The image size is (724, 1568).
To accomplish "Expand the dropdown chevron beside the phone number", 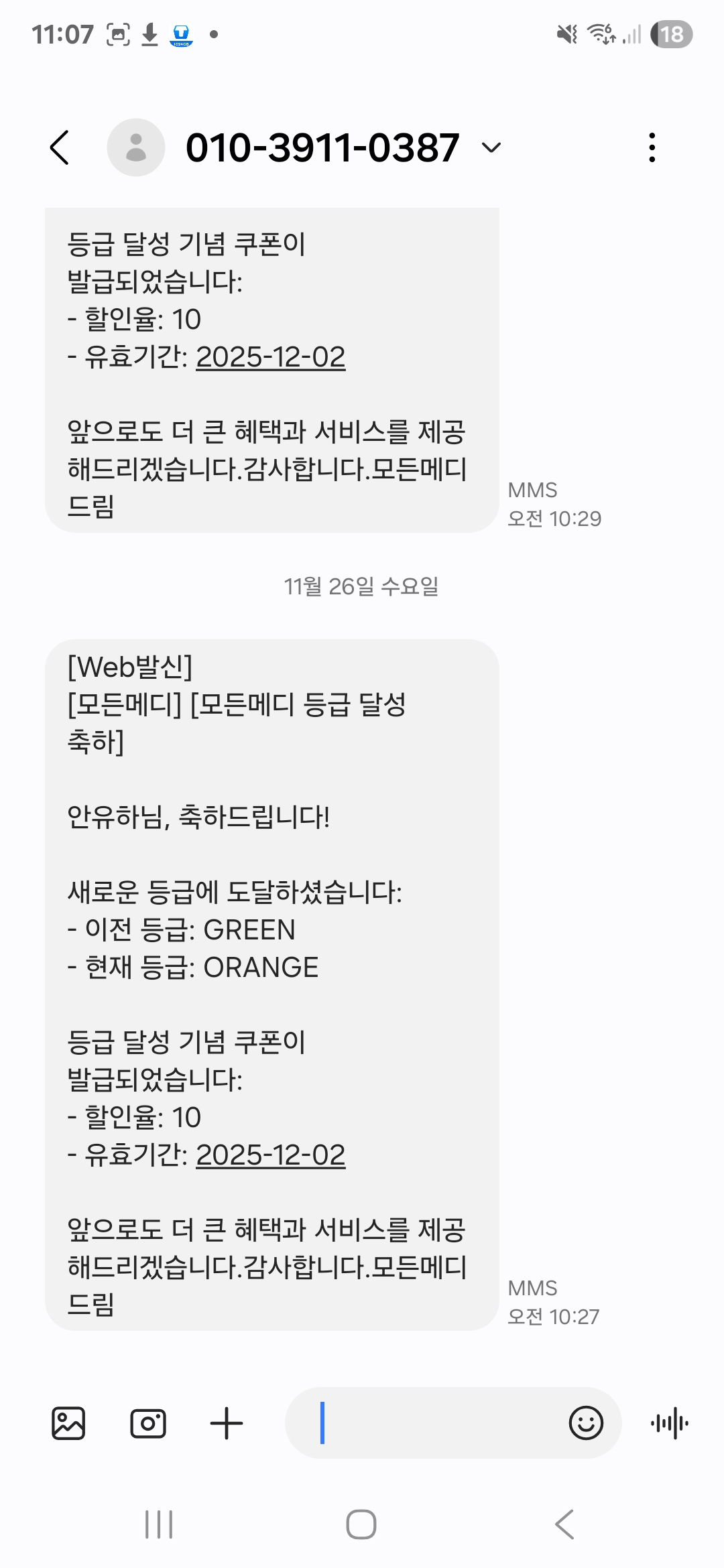I will (x=491, y=147).
